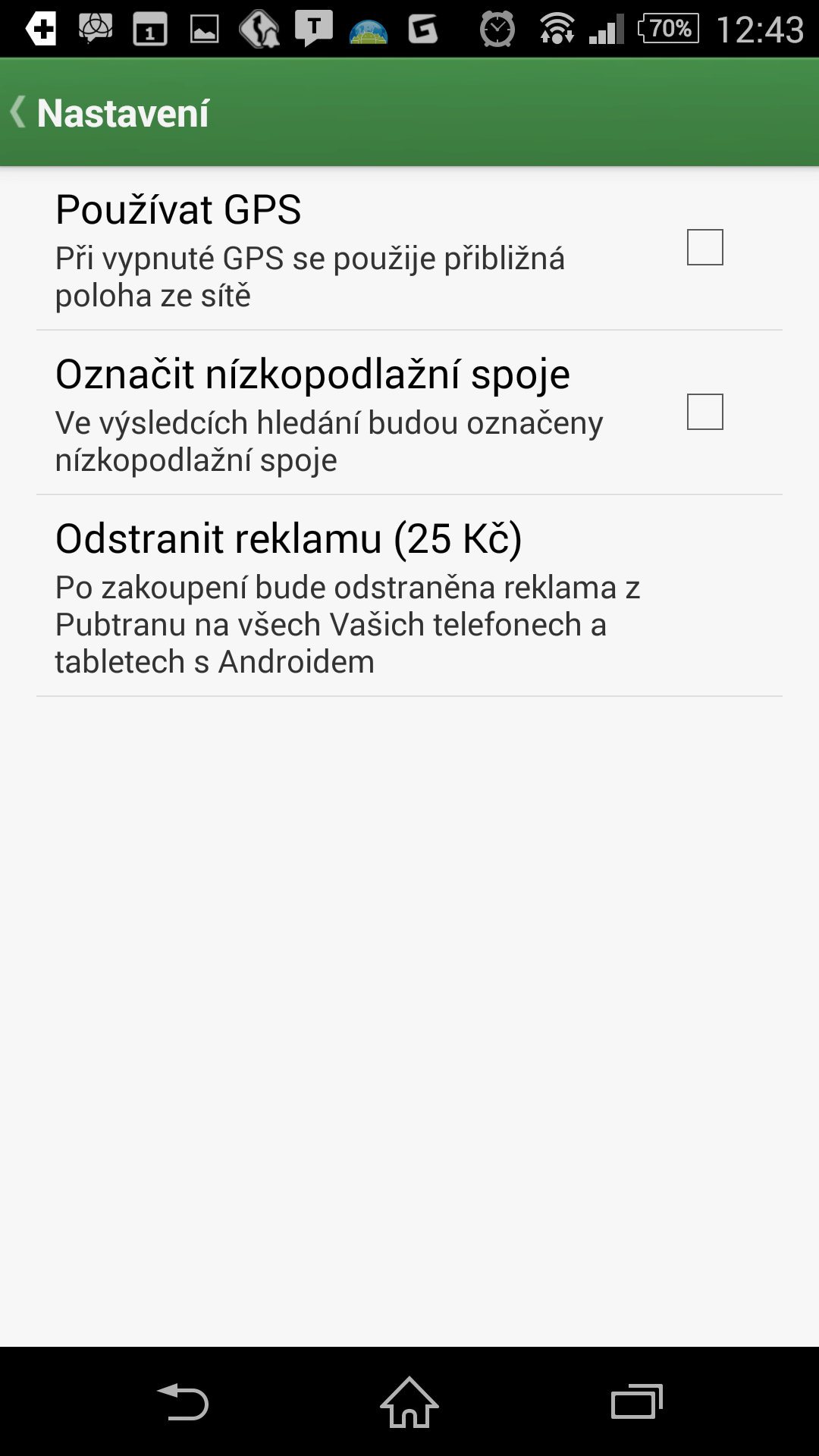The width and height of the screenshot is (819, 1456).
Task: Tap the system home button
Action: 409,1402
